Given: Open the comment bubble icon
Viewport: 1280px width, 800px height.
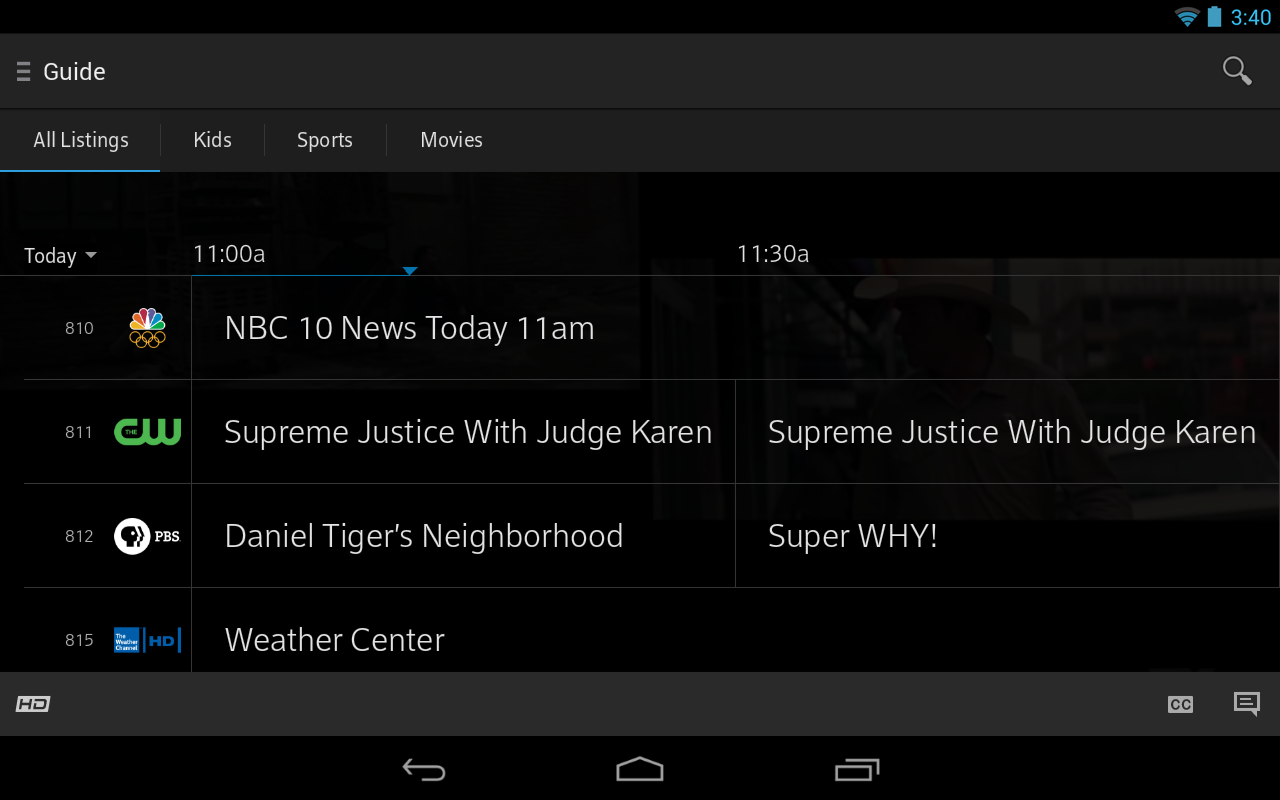Looking at the screenshot, I should 1246,704.
